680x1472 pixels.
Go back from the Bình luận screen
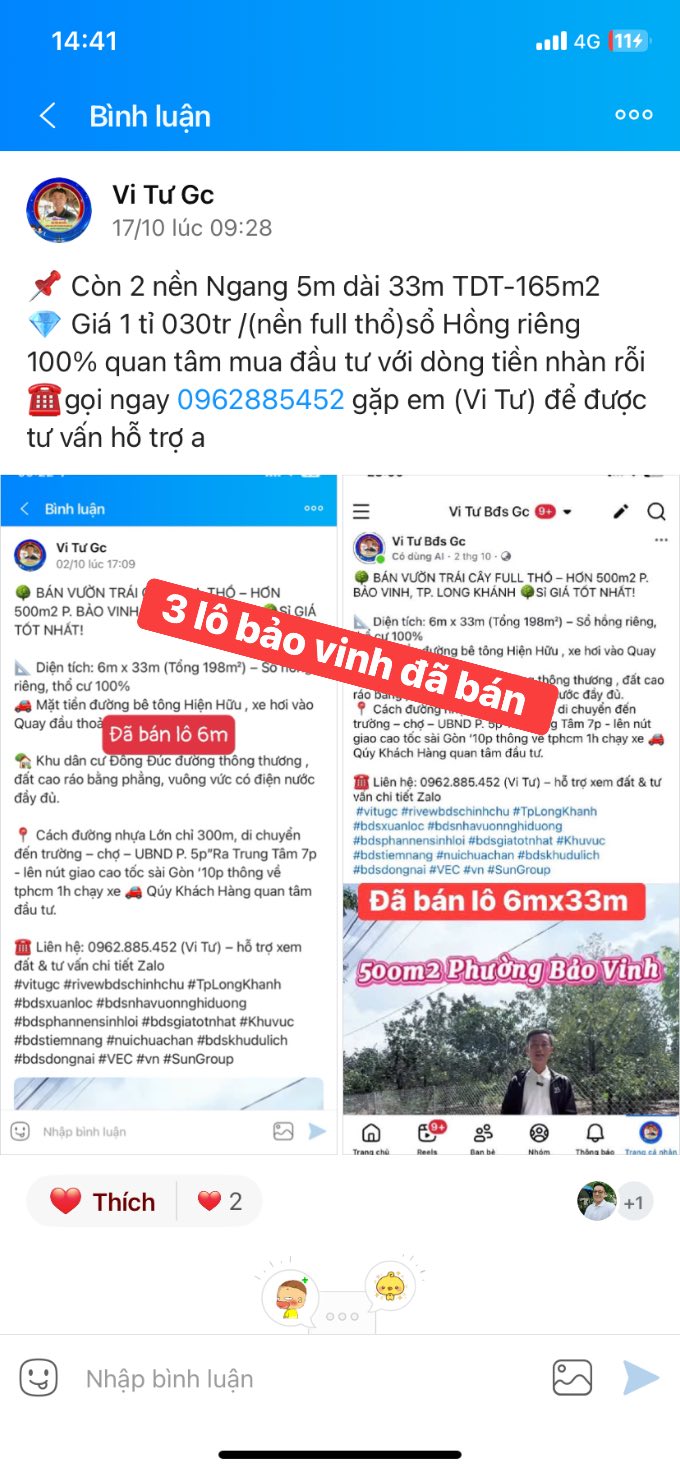[47, 116]
